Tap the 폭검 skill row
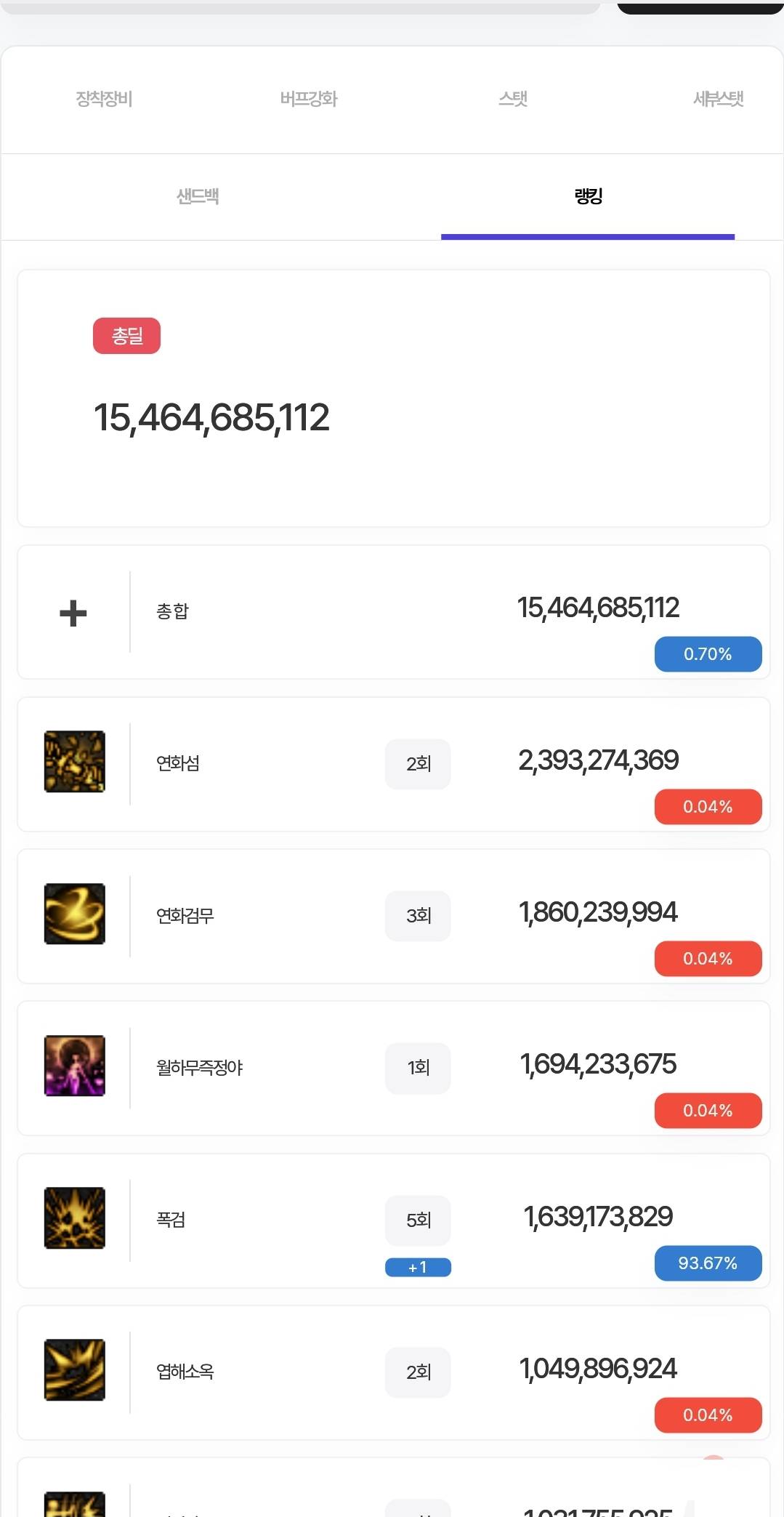This screenshot has height=1517, width=784. 393,1220
